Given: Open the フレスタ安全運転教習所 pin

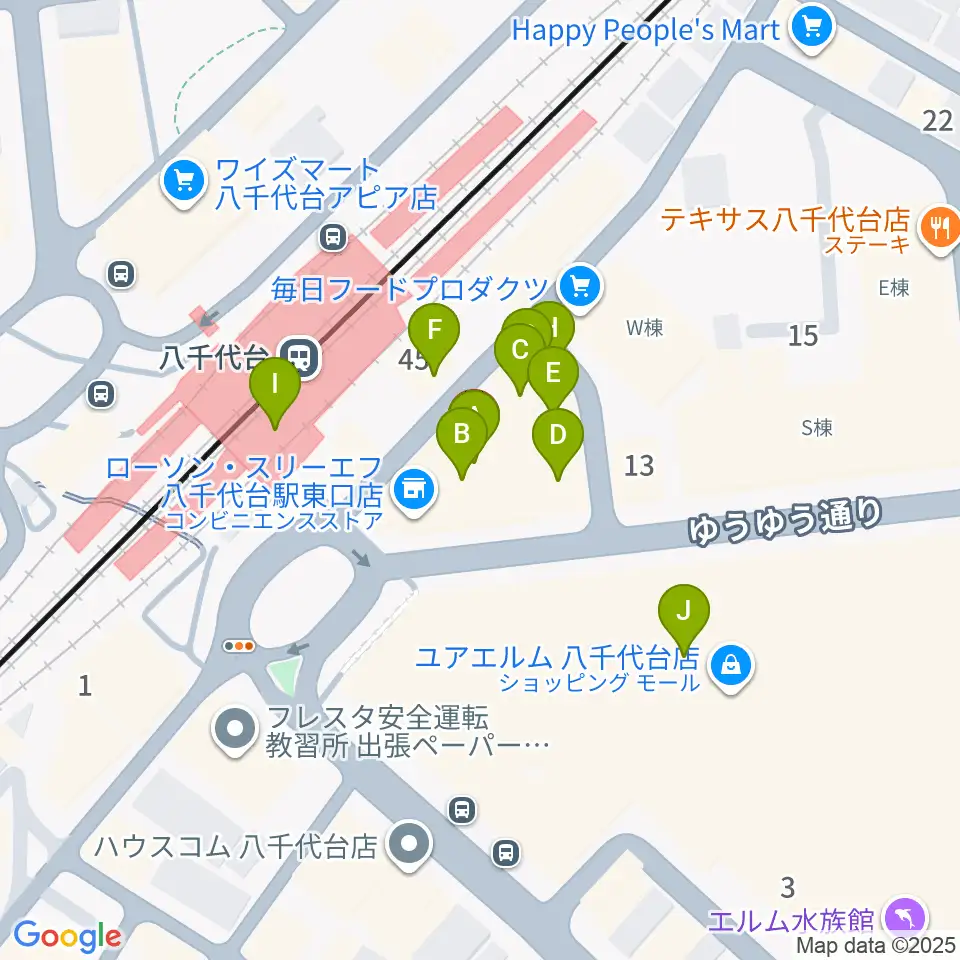Looking at the screenshot, I should [x=235, y=732].
